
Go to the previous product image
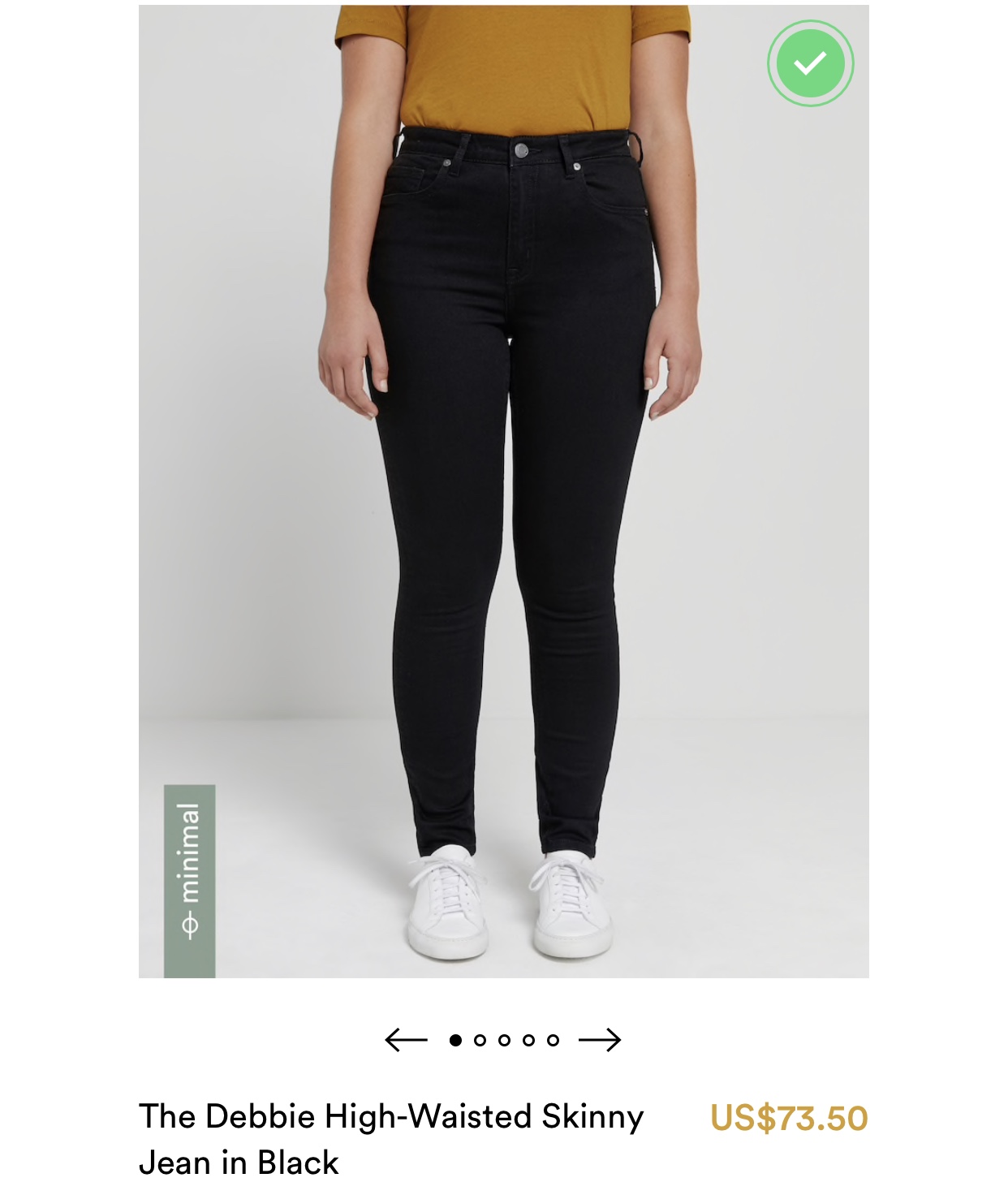coord(406,1040)
